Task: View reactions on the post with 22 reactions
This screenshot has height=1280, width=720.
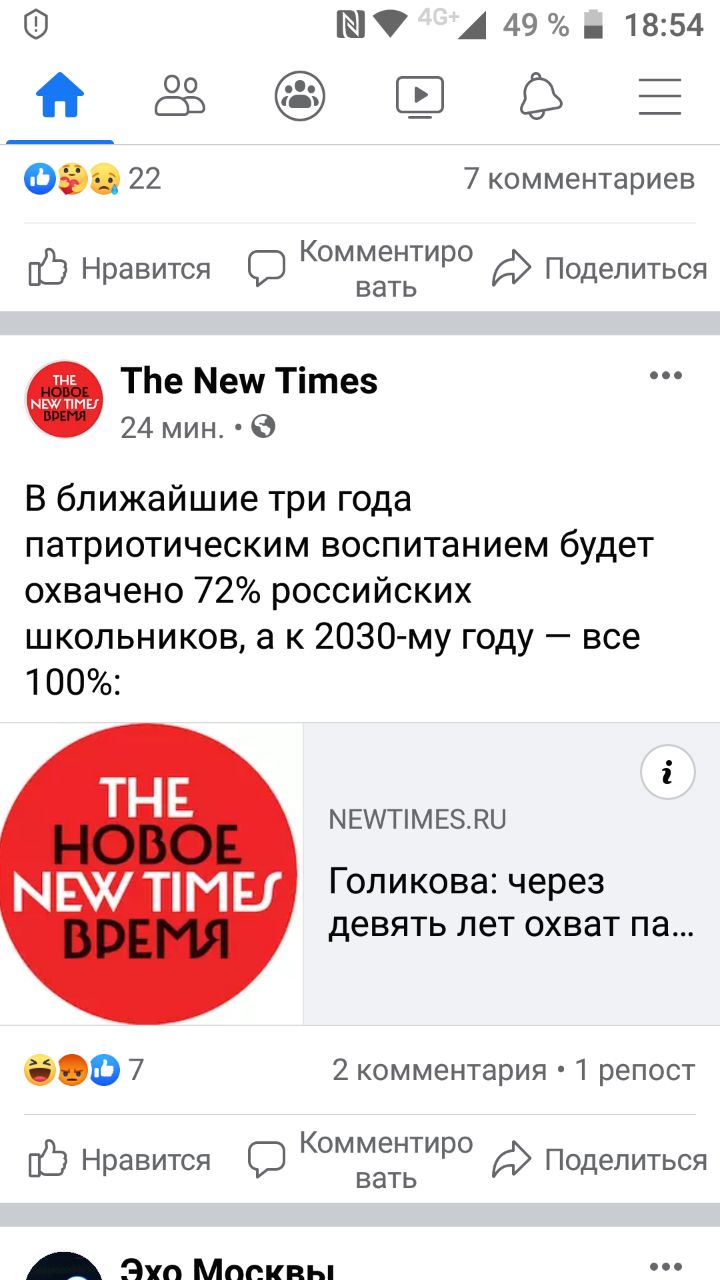Action: (x=92, y=179)
